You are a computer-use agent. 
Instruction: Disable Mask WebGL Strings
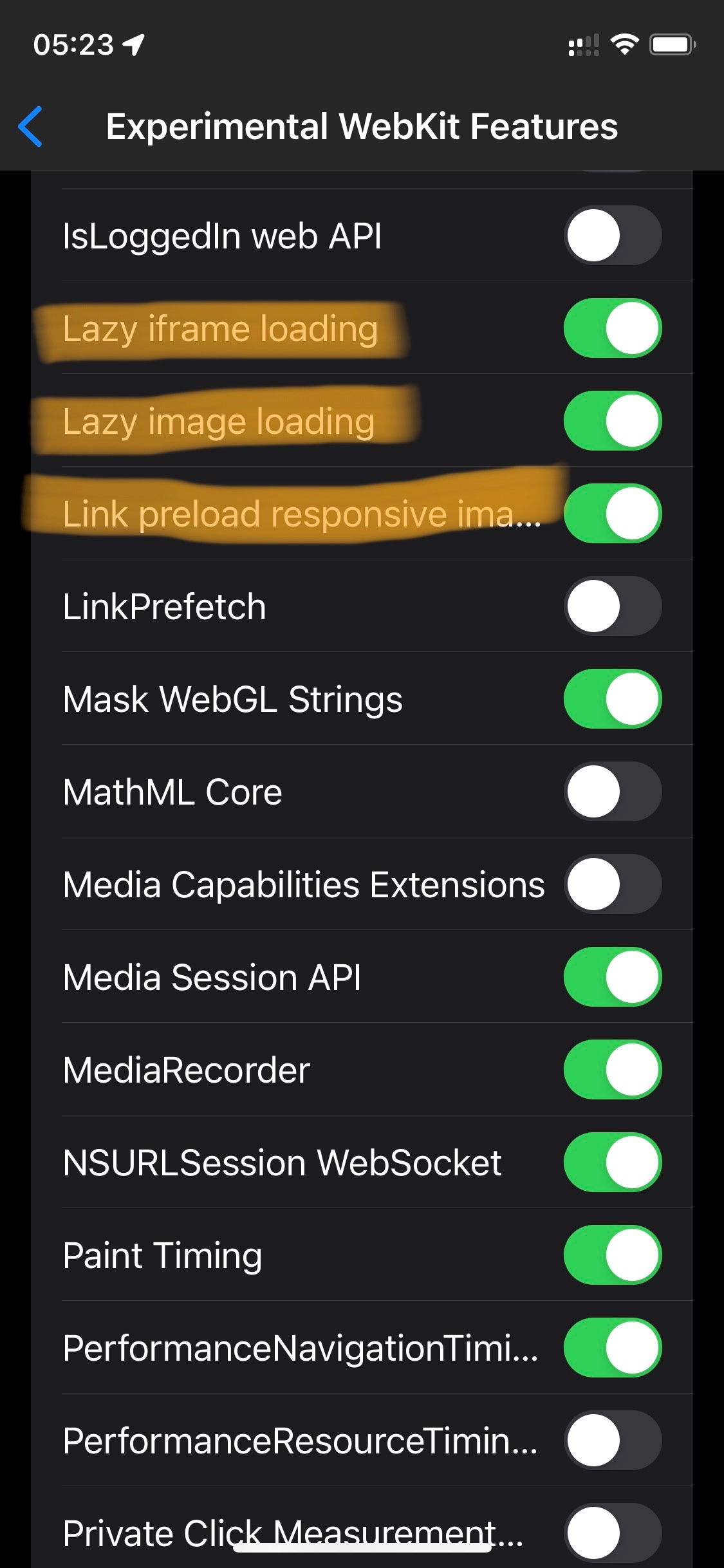[613, 699]
